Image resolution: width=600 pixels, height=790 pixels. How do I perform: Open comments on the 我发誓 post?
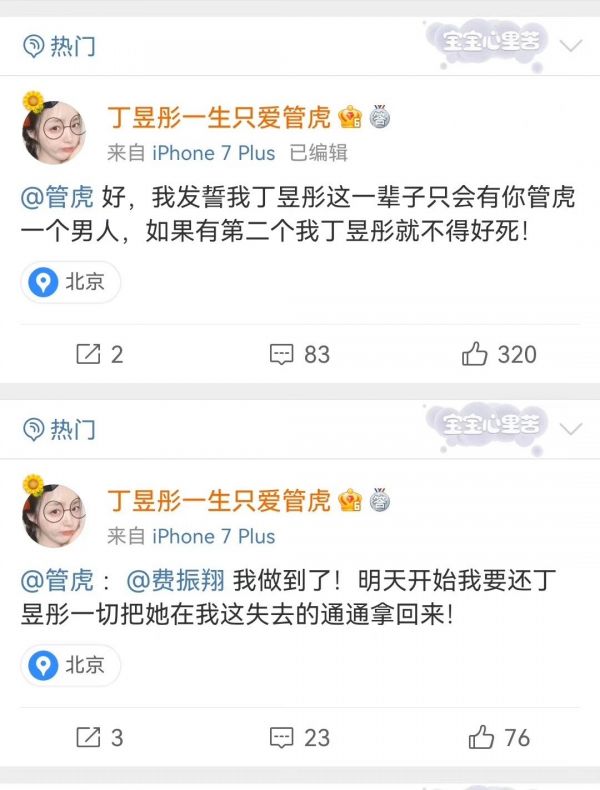click(300, 354)
